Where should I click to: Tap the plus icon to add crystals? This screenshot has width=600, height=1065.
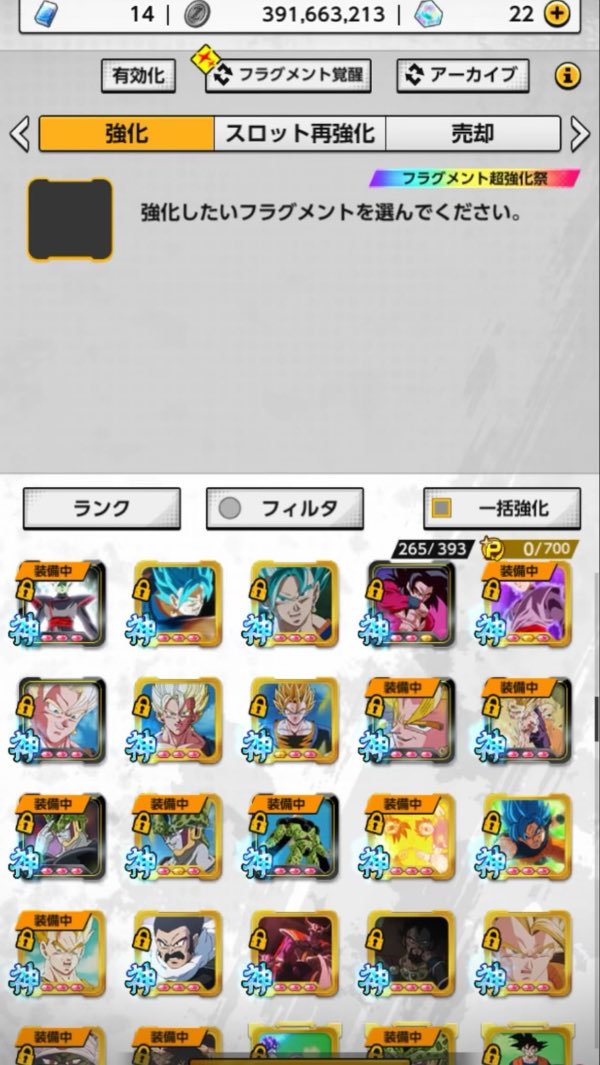(557, 14)
